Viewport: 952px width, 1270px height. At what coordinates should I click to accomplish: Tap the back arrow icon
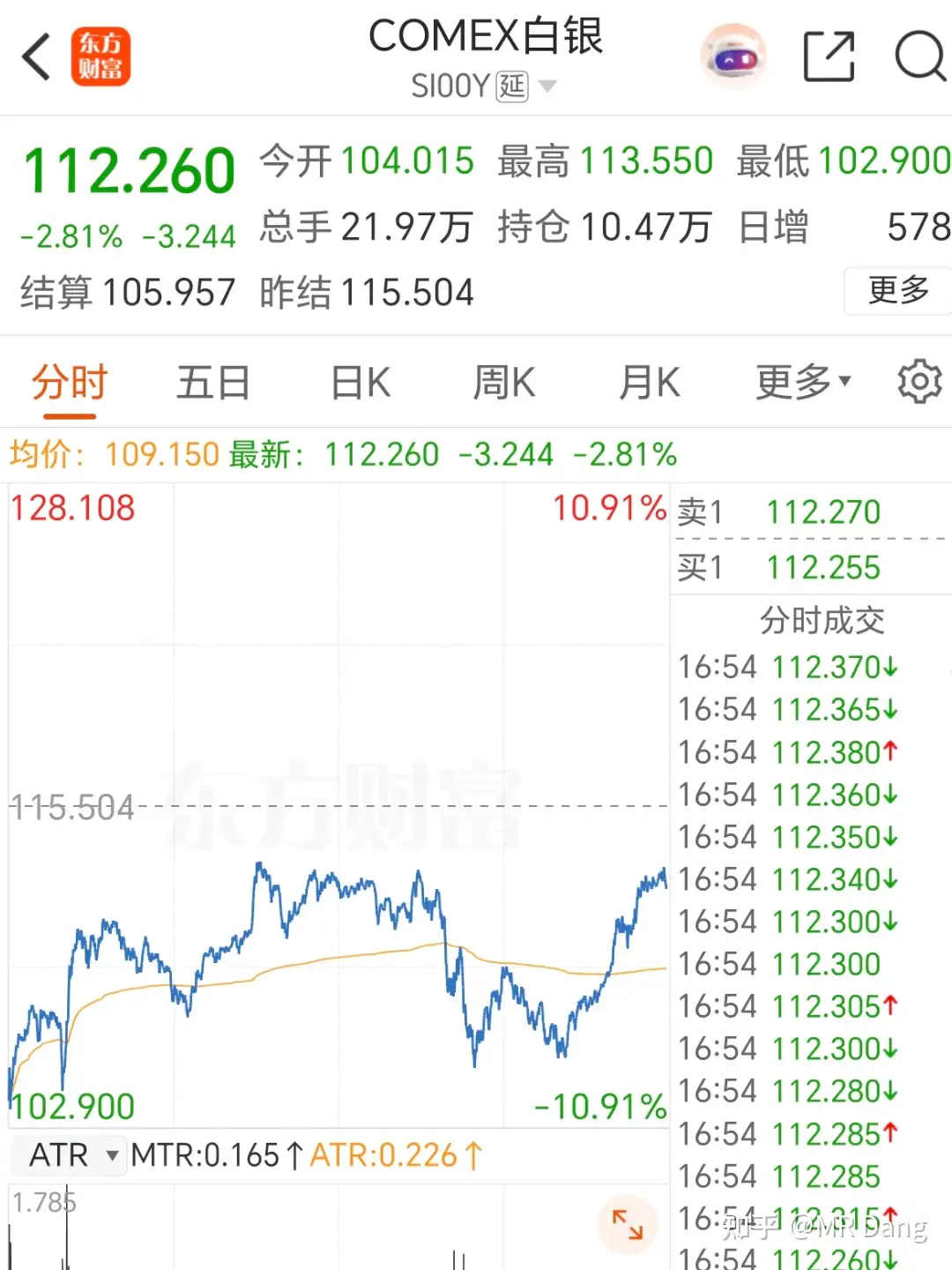point(34,56)
